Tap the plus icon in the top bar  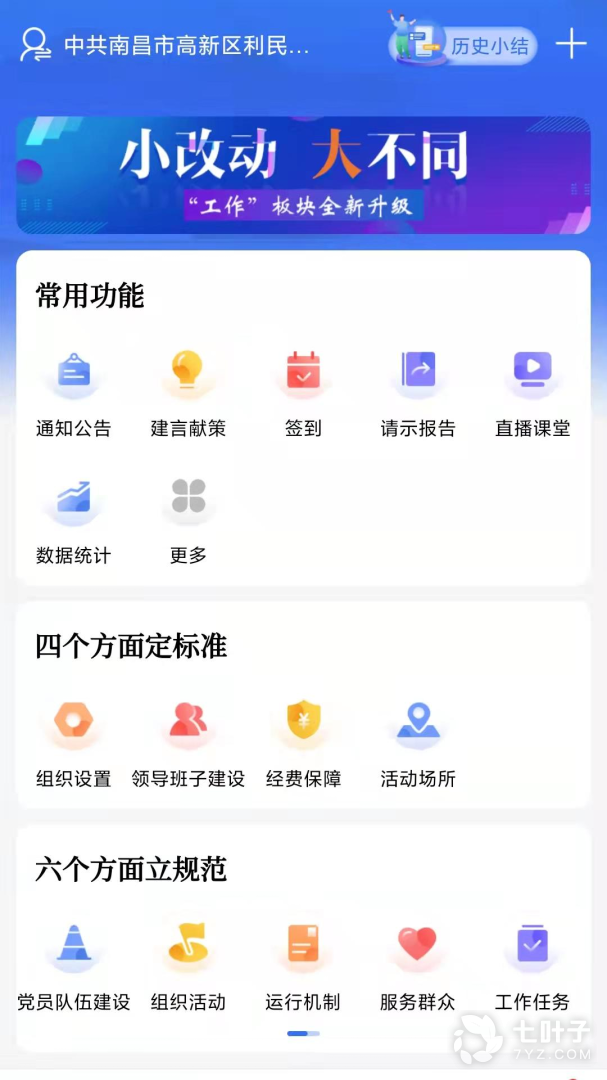pos(571,45)
